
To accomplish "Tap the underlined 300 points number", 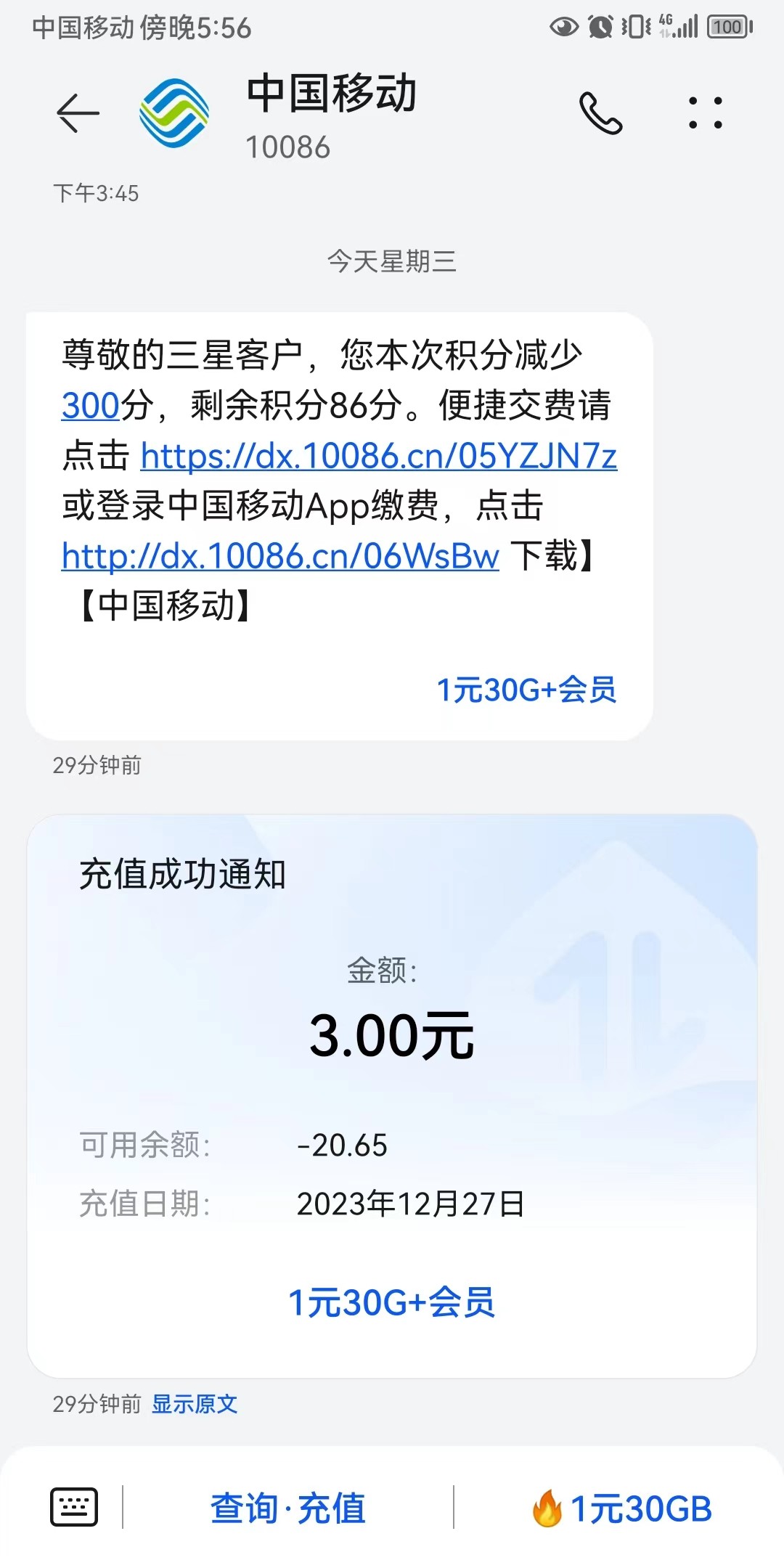I will coord(90,406).
